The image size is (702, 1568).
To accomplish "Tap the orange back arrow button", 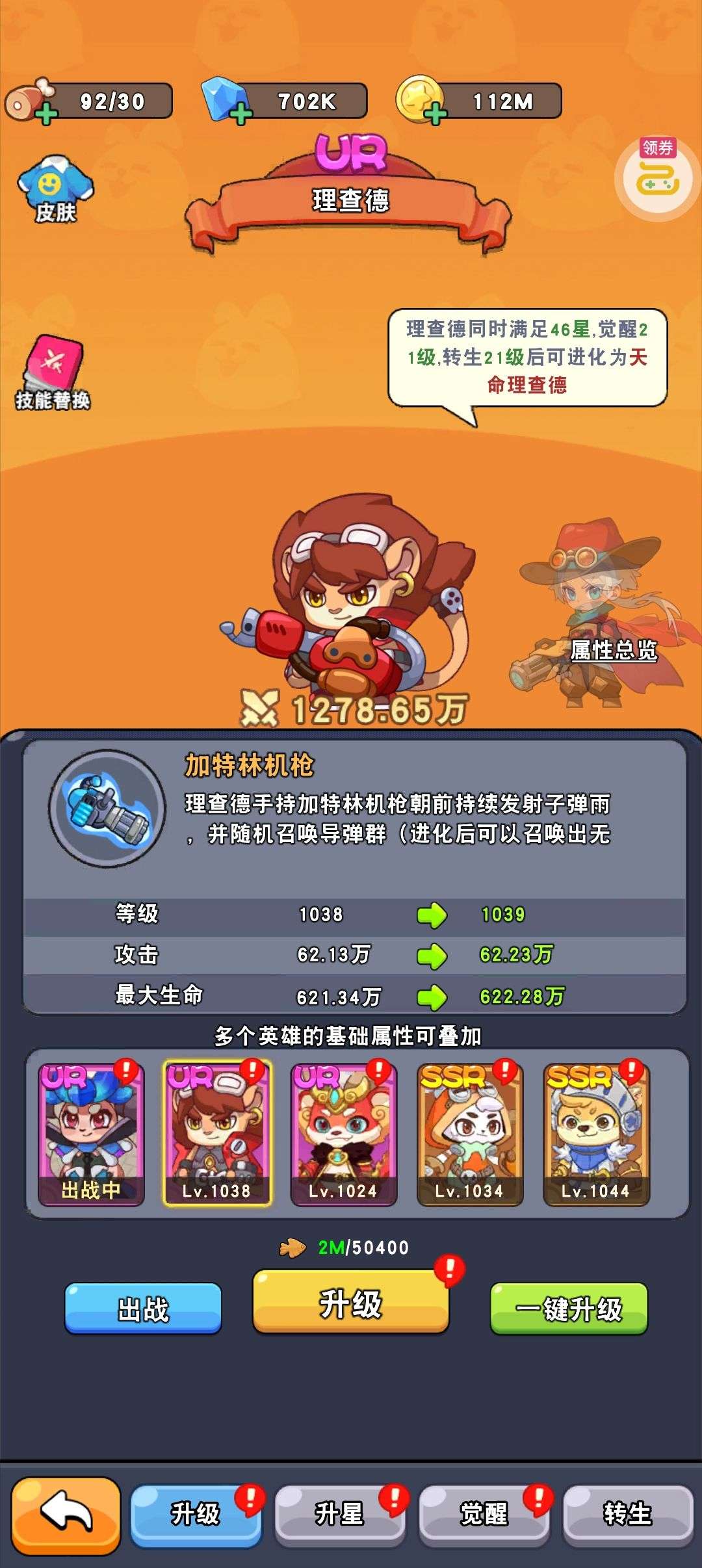I will click(66, 1515).
